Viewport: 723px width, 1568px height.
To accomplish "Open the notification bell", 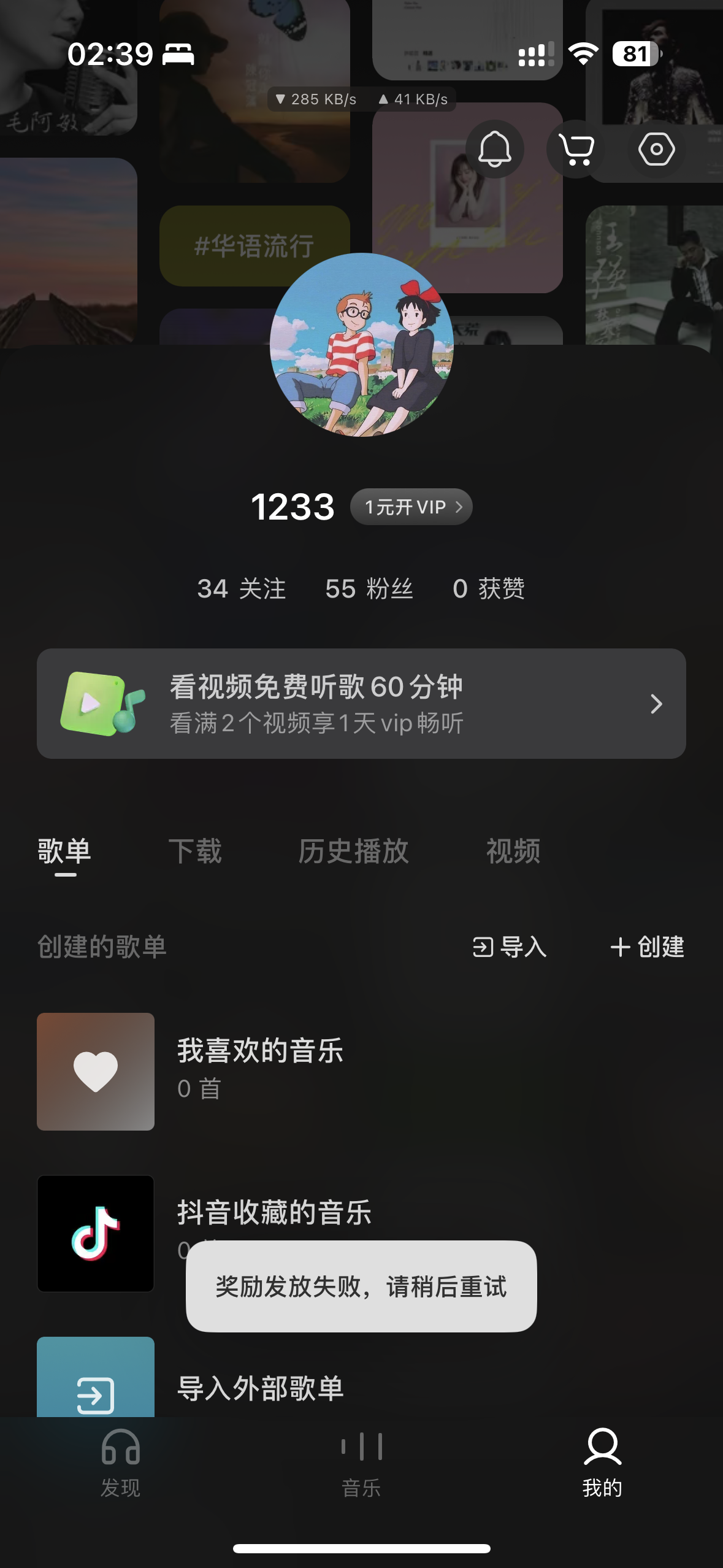I will pos(496,149).
